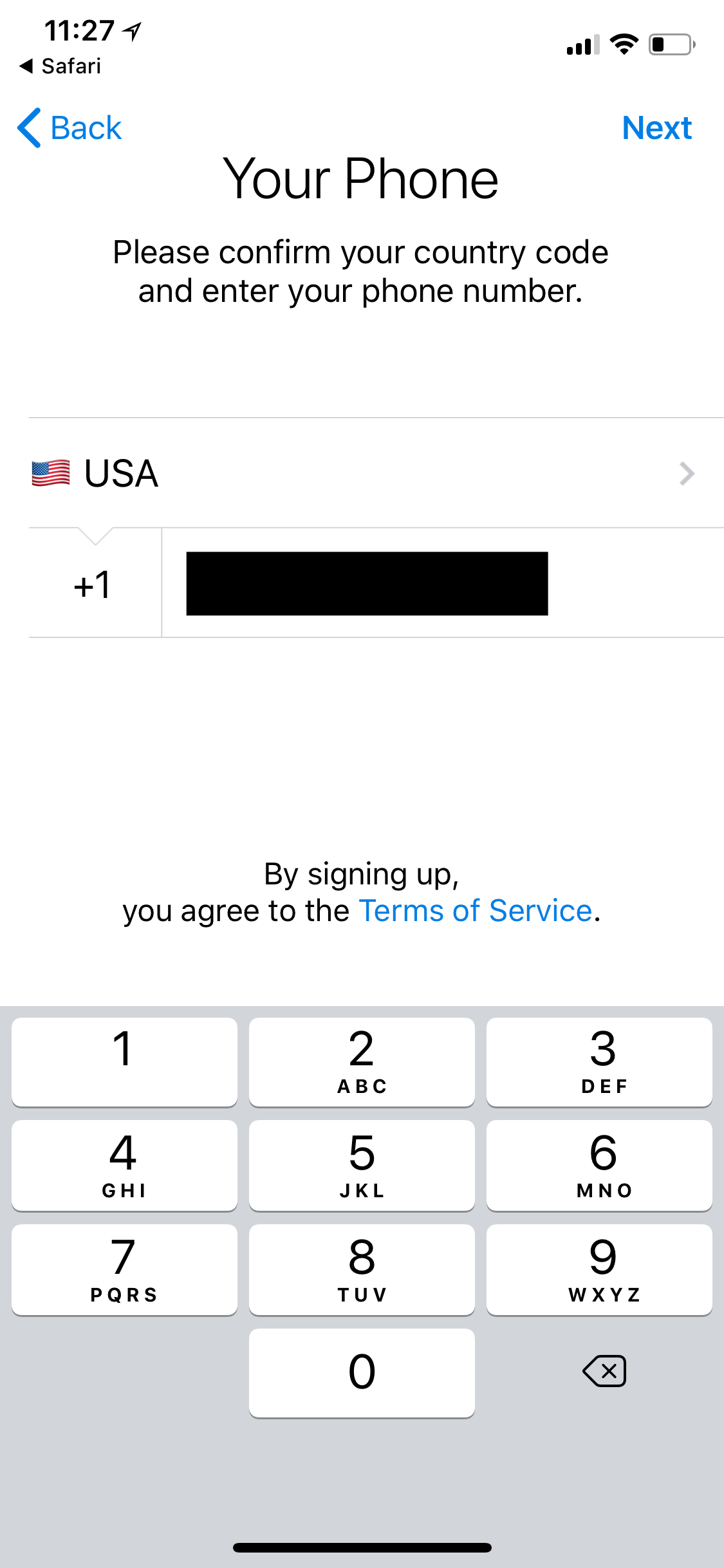Tap the keypad backspace key
Screen dimensions: 724x1568
pyautogui.click(x=604, y=1371)
